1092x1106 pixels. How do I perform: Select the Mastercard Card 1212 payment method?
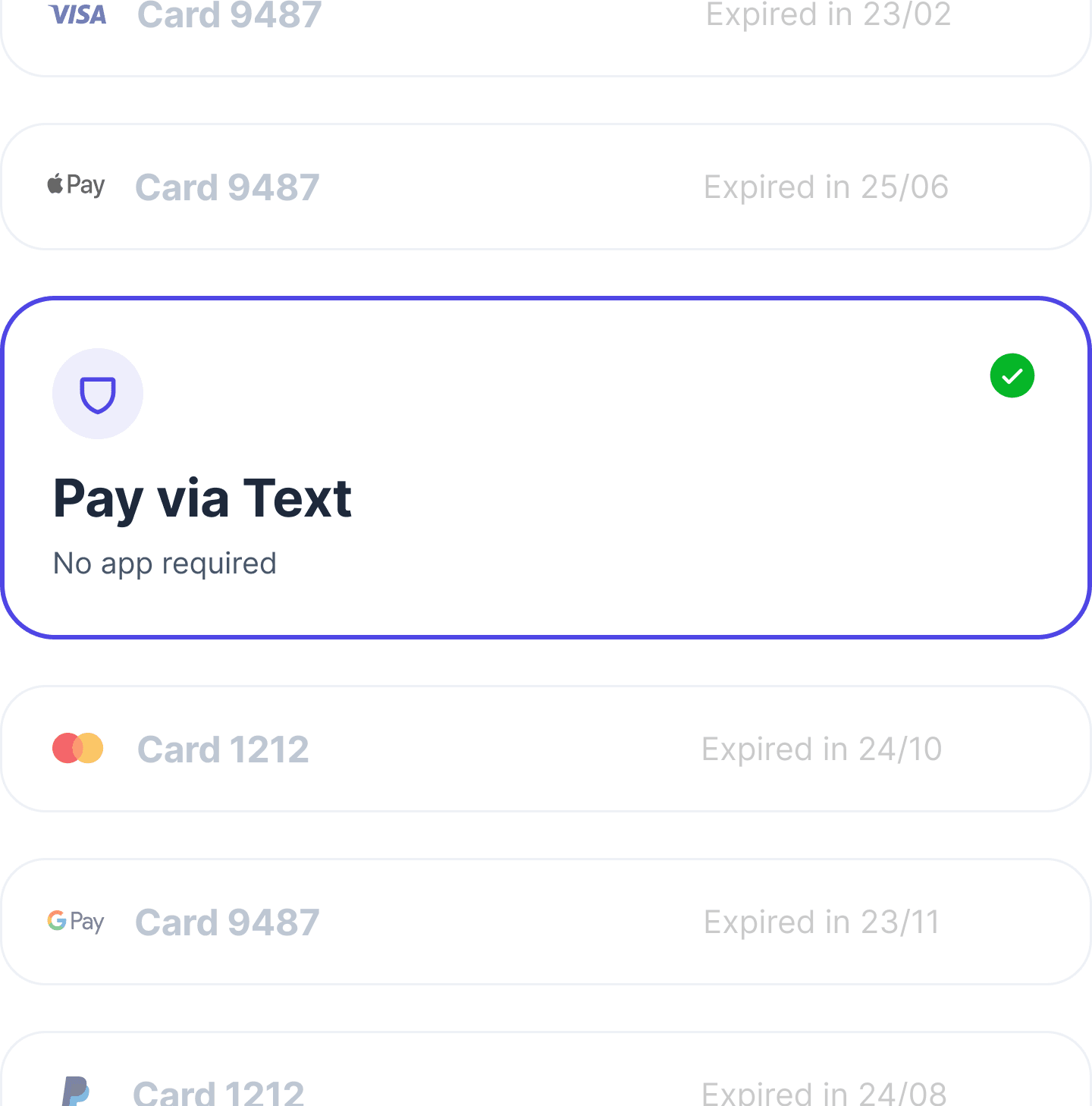tap(546, 748)
